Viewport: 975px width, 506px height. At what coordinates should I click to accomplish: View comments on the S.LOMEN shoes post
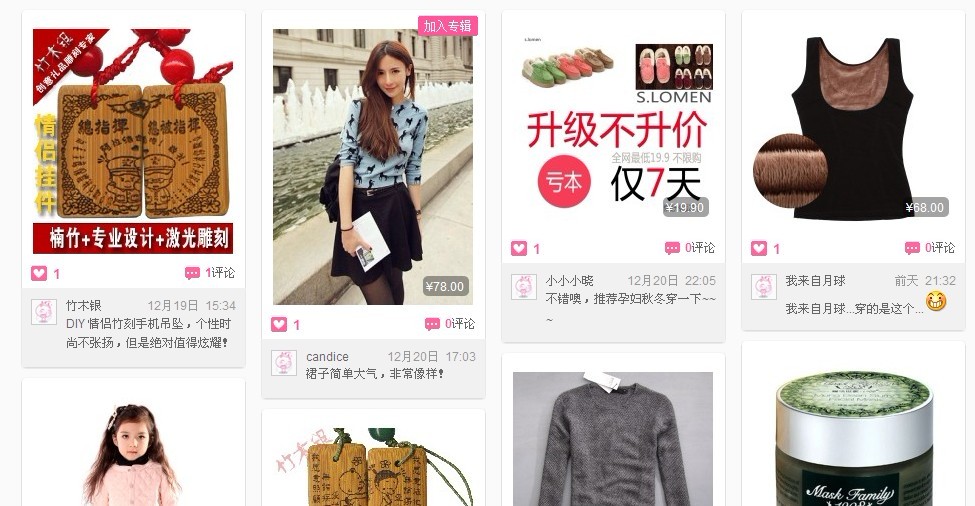tap(690, 248)
